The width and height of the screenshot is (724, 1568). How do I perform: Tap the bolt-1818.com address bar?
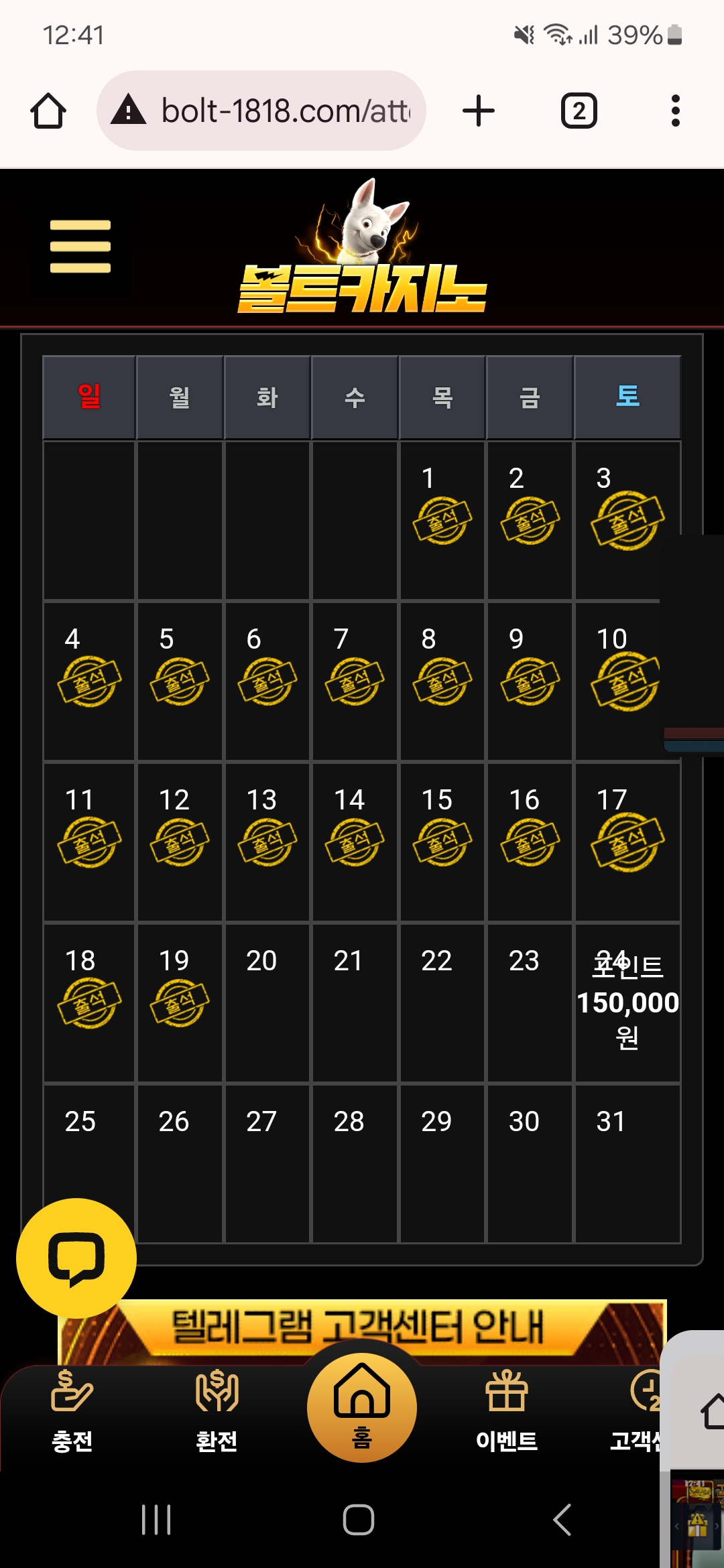pos(261,111)
